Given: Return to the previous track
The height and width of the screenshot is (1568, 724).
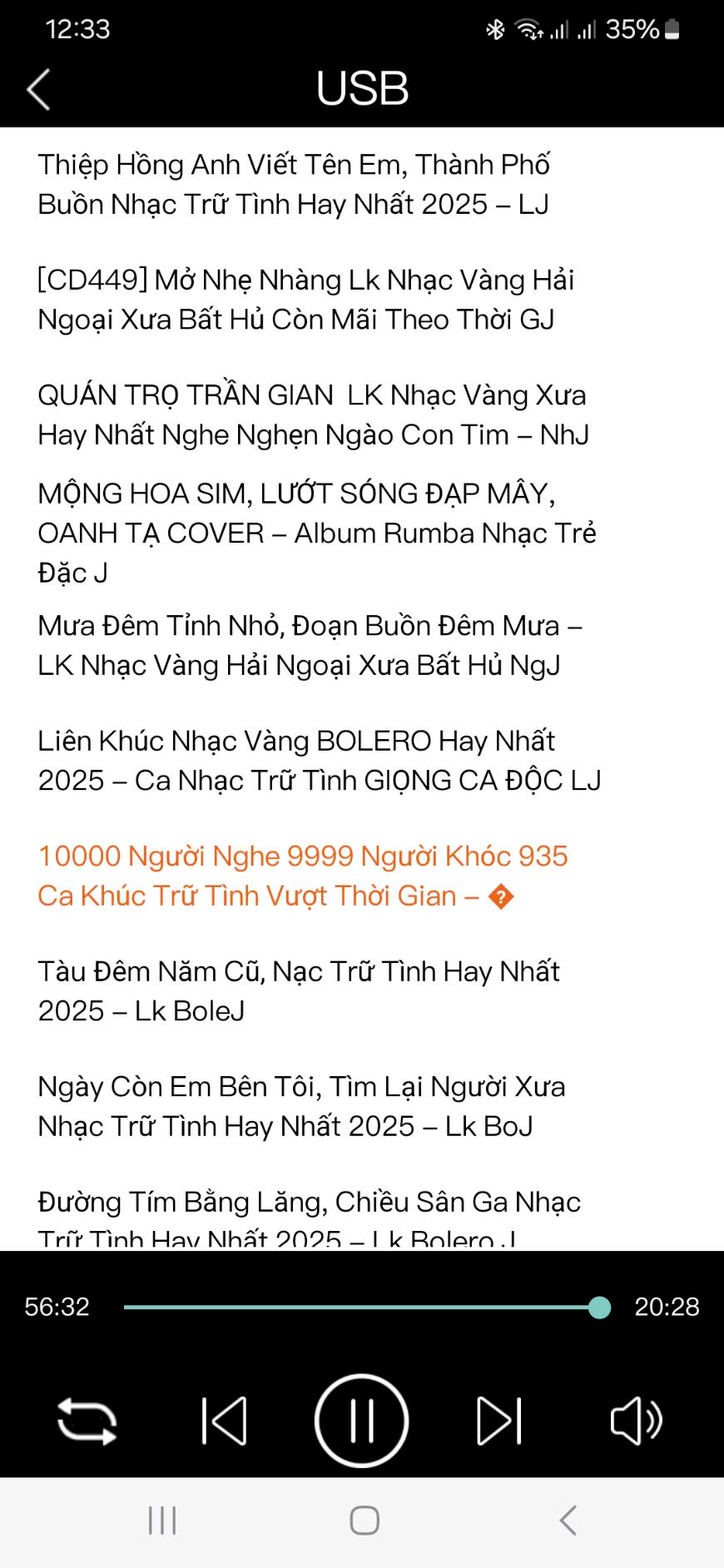Looking at the screenshot, I should pos(225,1421).
